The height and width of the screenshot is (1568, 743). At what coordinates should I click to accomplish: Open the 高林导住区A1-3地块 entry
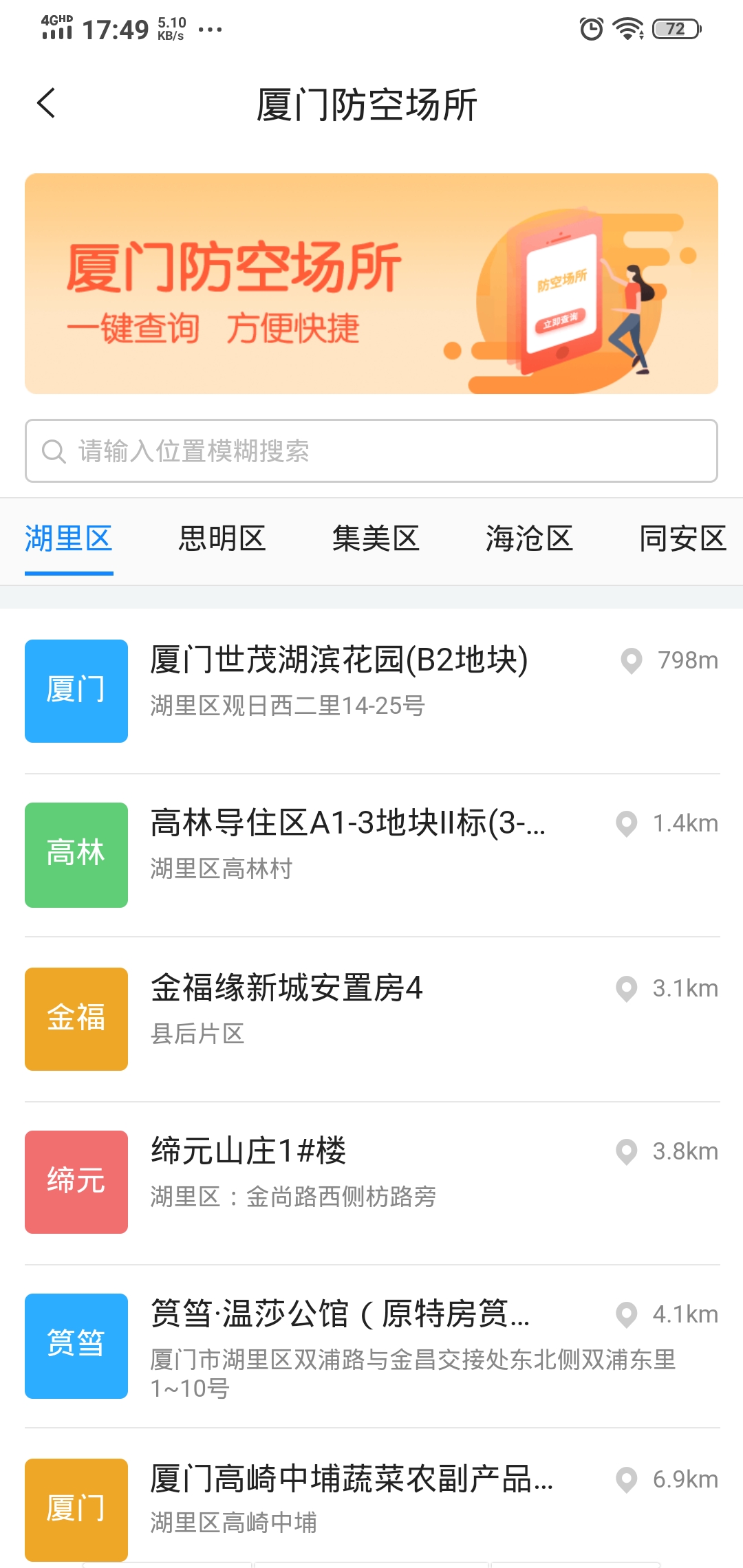[371, 854]
